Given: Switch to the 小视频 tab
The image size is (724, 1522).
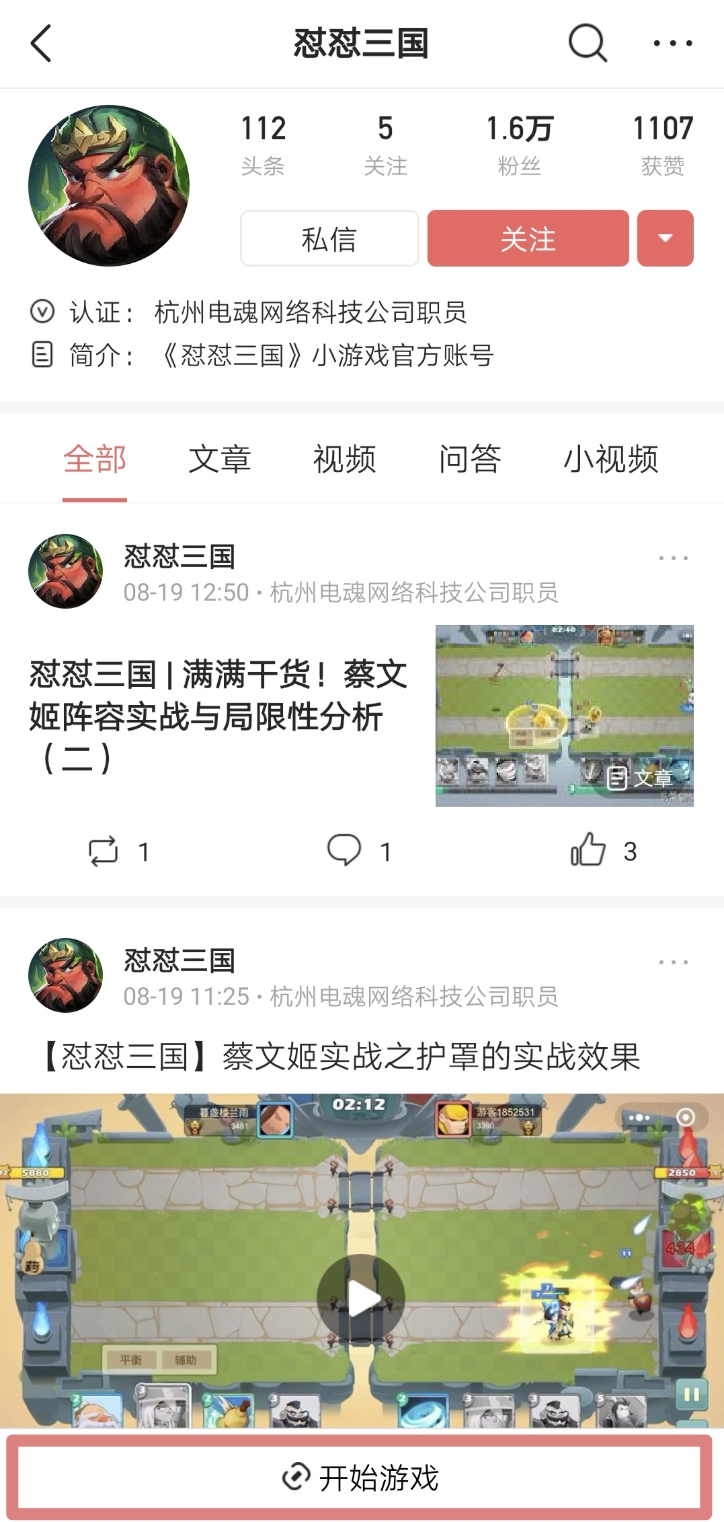Looking at the screenshot, I should tap(610, 459).
